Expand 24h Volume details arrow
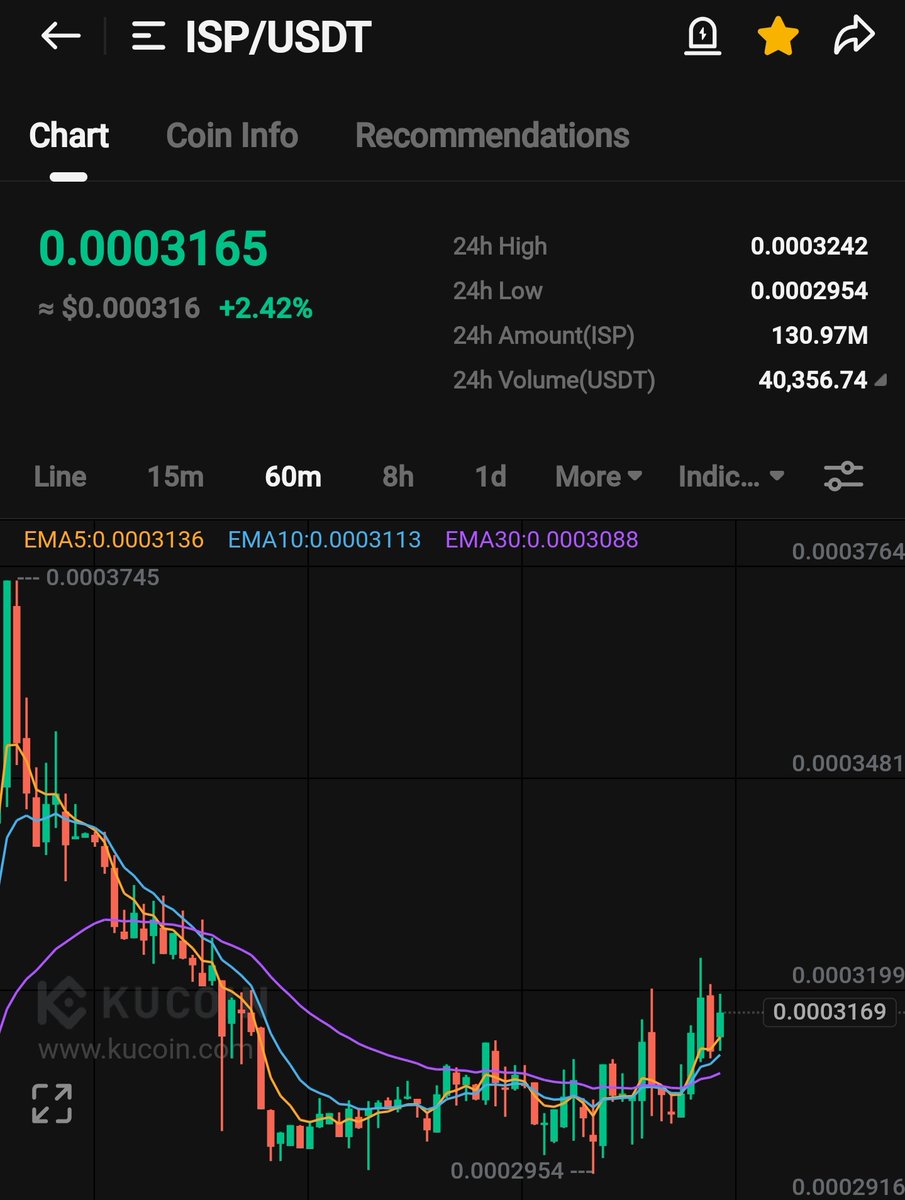This screenshot has height=1200, width=905. (879, 380)
